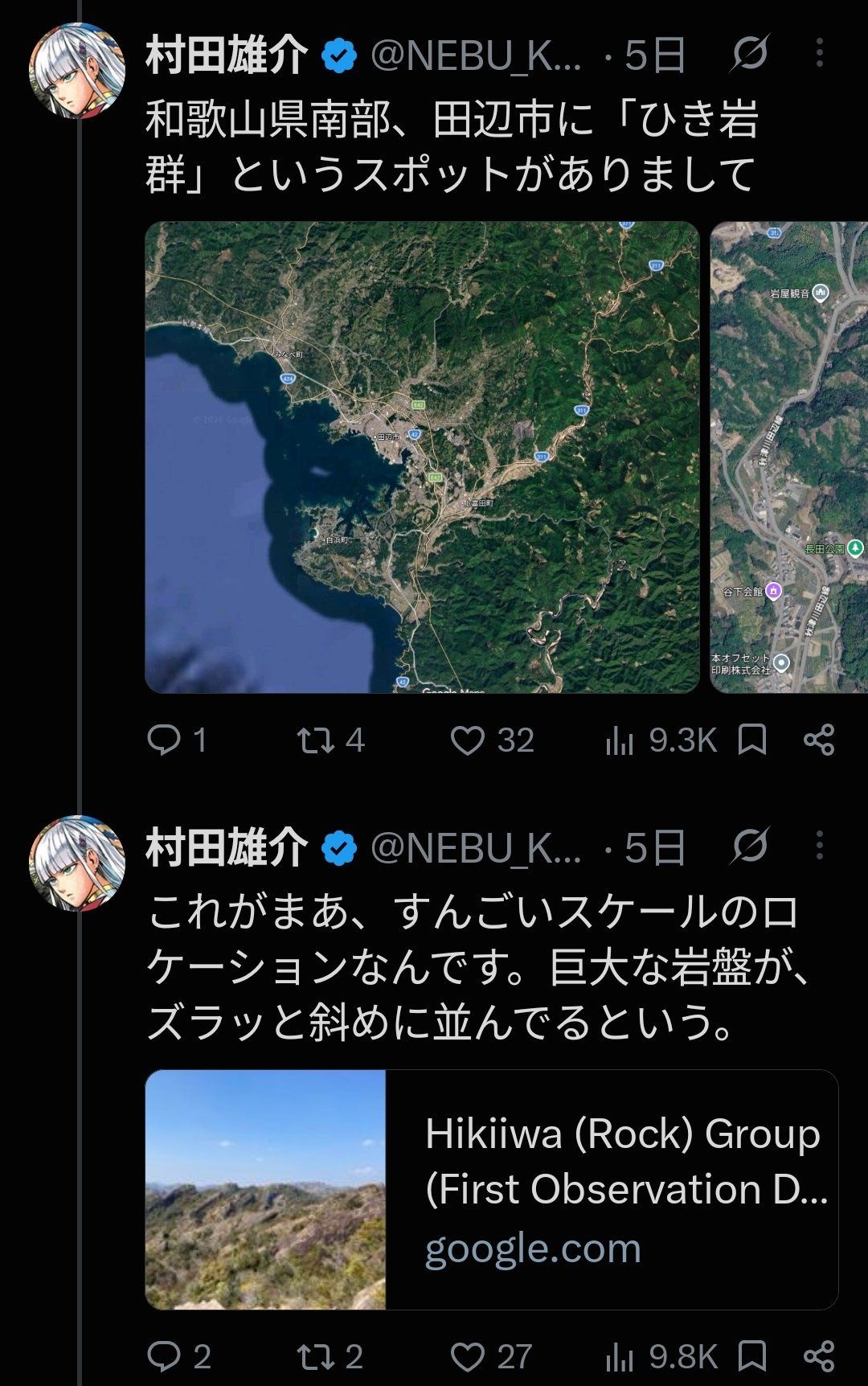Open overflow menu on the second post
Screen dimensions: 868x1386
819,845
